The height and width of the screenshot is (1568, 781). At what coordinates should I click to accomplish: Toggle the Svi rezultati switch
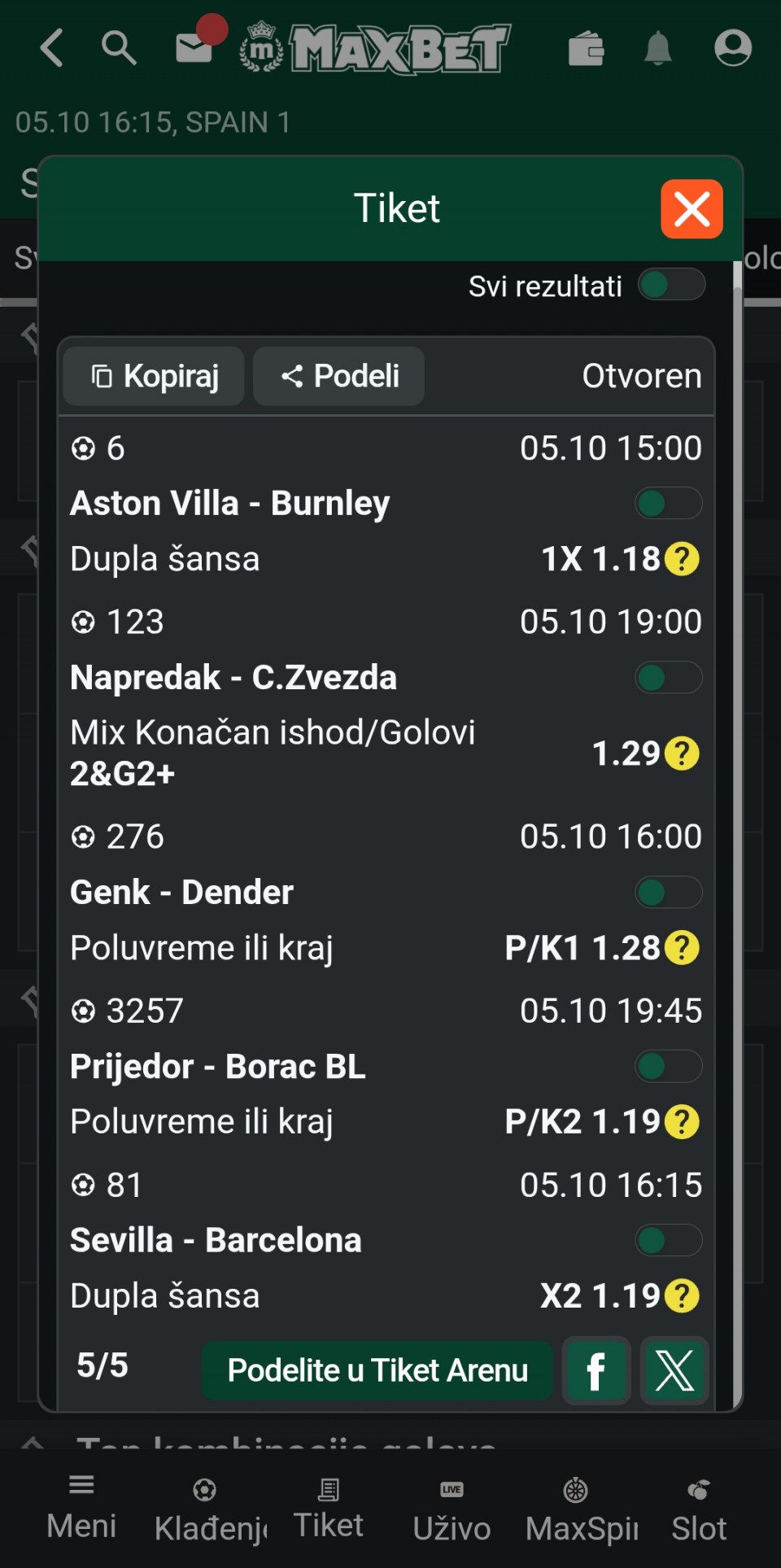point(671,285)
